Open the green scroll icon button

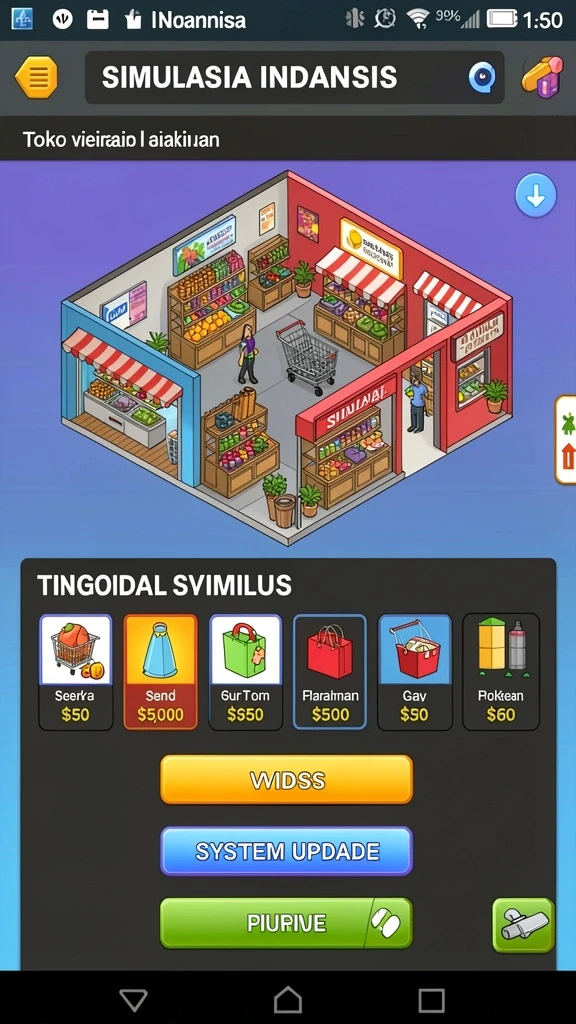[x=524, y=925]
